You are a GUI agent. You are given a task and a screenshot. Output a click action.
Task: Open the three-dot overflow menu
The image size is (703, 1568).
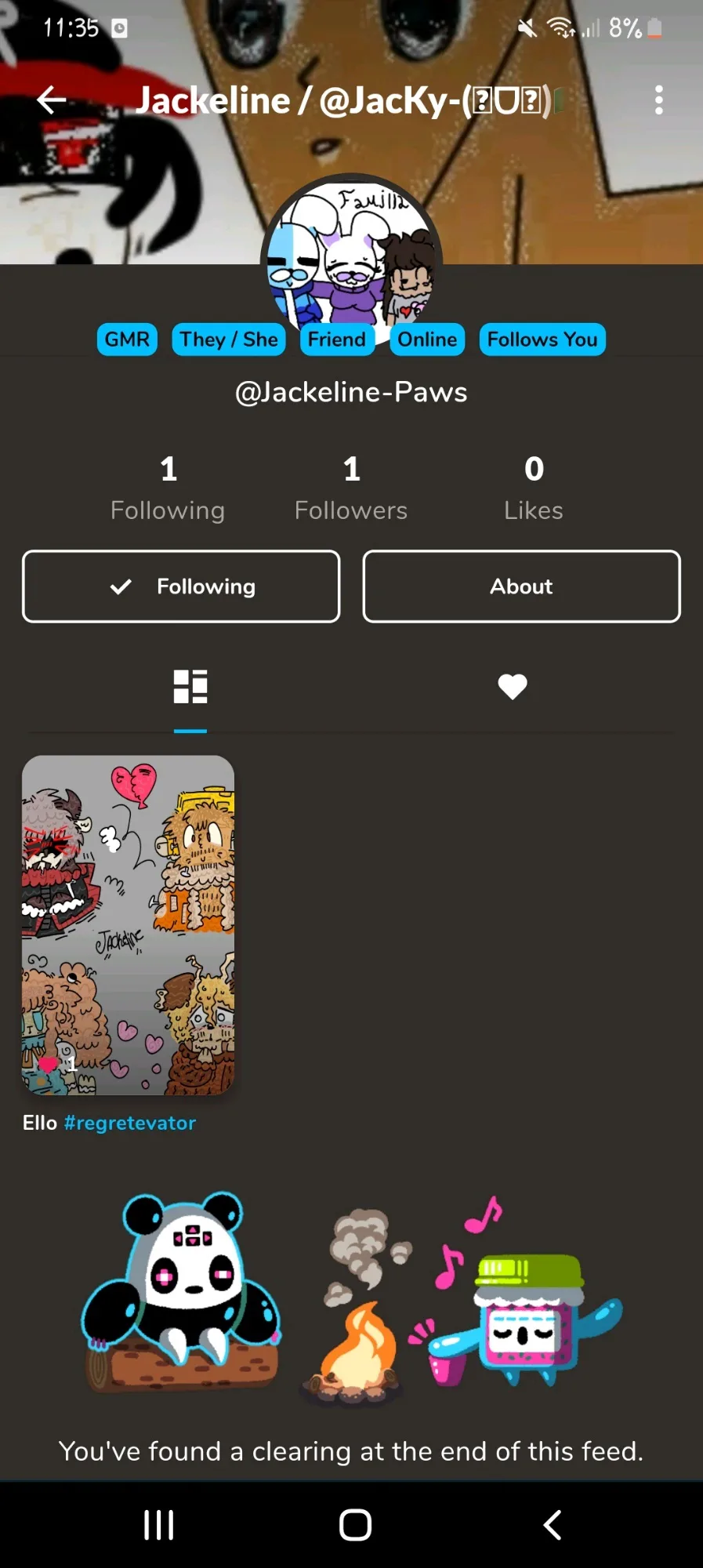pyautogui.click(x=659, y=100)
